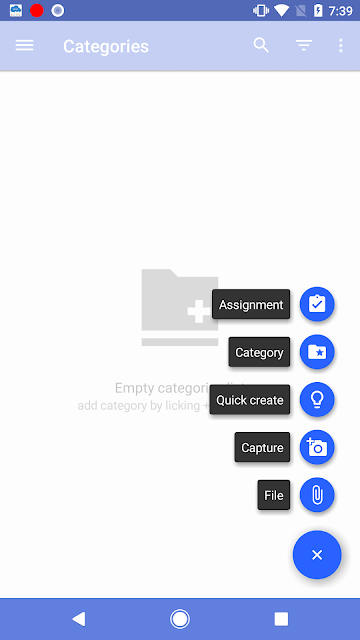Open the overflow menu
The width and height of the screenshot is (360, 640).
[x=341, y=46]
